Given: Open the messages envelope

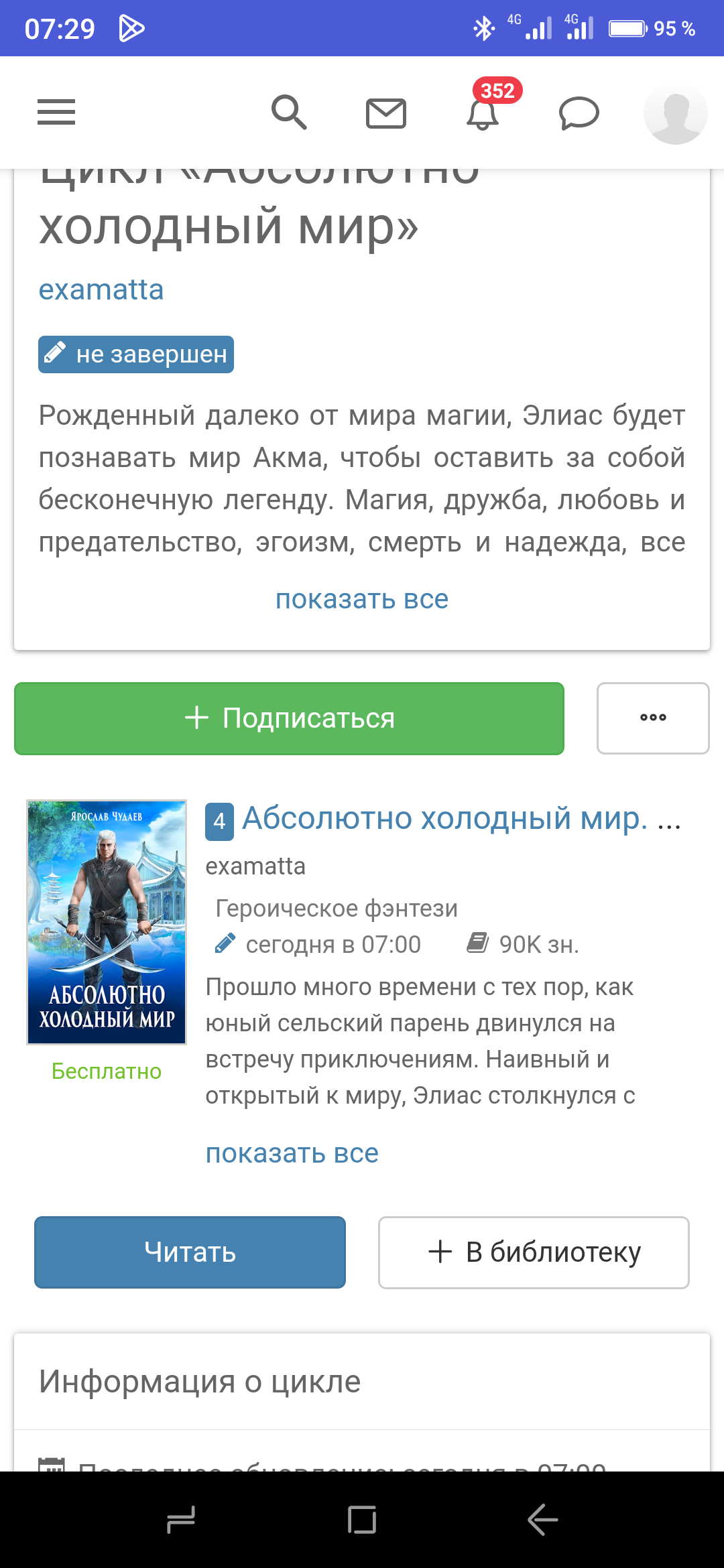Looking at the screenshot, I should [x=386, y=113].
